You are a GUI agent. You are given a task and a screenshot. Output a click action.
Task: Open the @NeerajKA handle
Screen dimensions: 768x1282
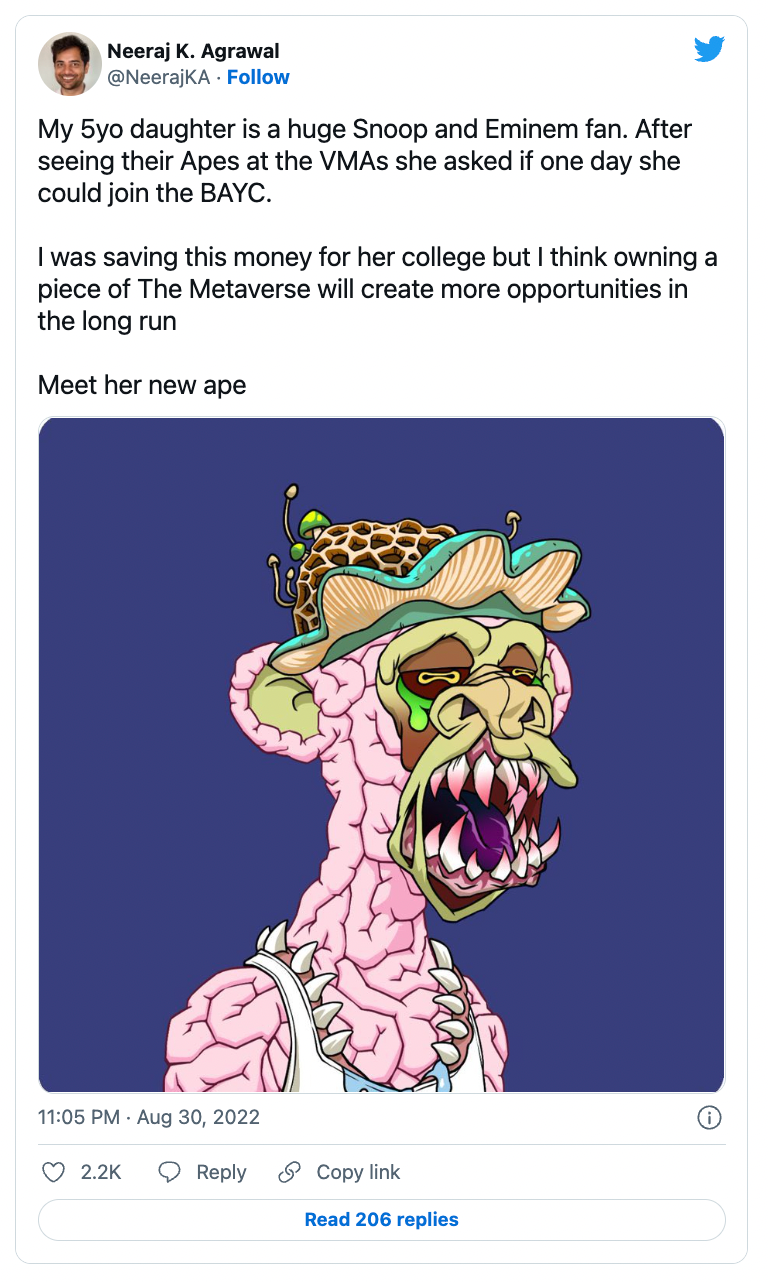click(x=158, y=77)
